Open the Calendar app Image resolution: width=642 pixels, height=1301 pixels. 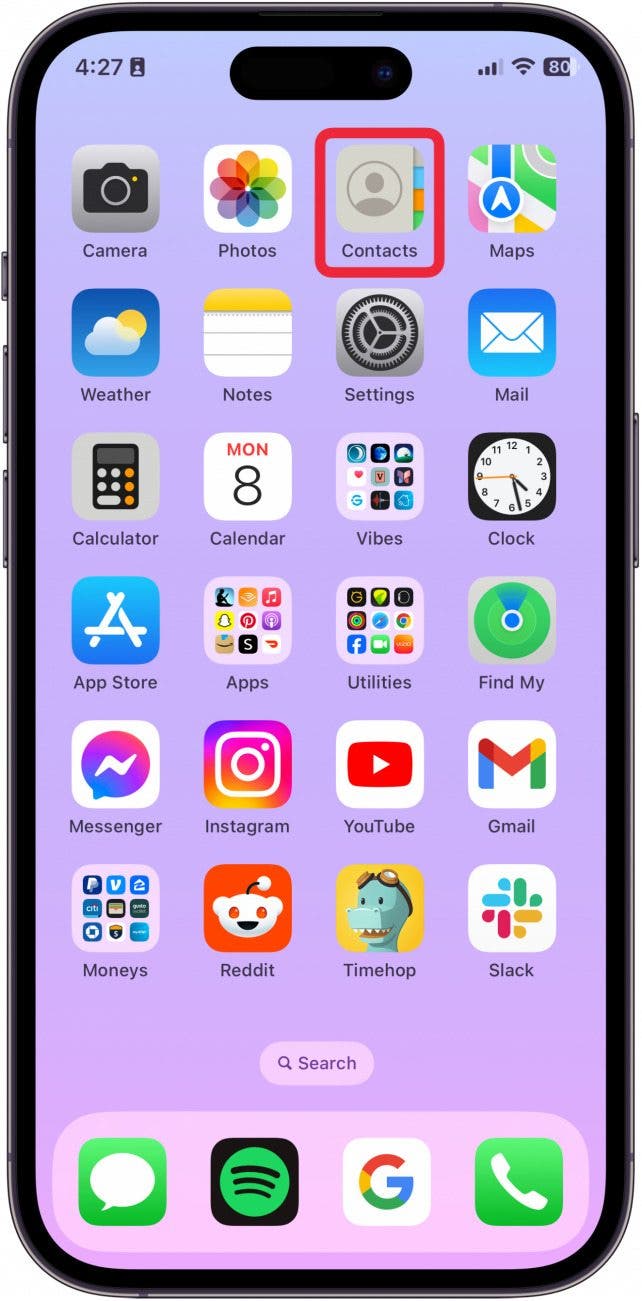[247, 477]
